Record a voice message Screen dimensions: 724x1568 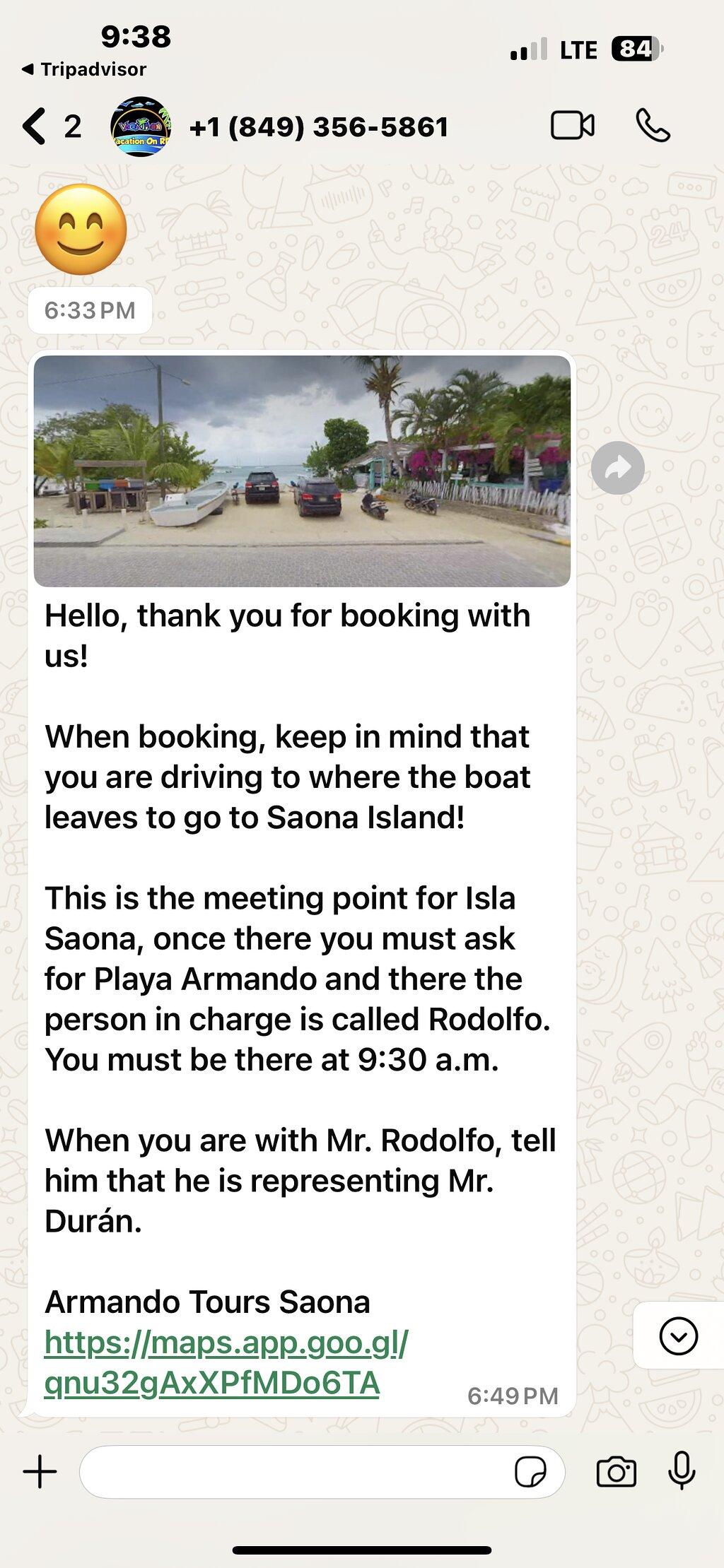click(682, 1470)
